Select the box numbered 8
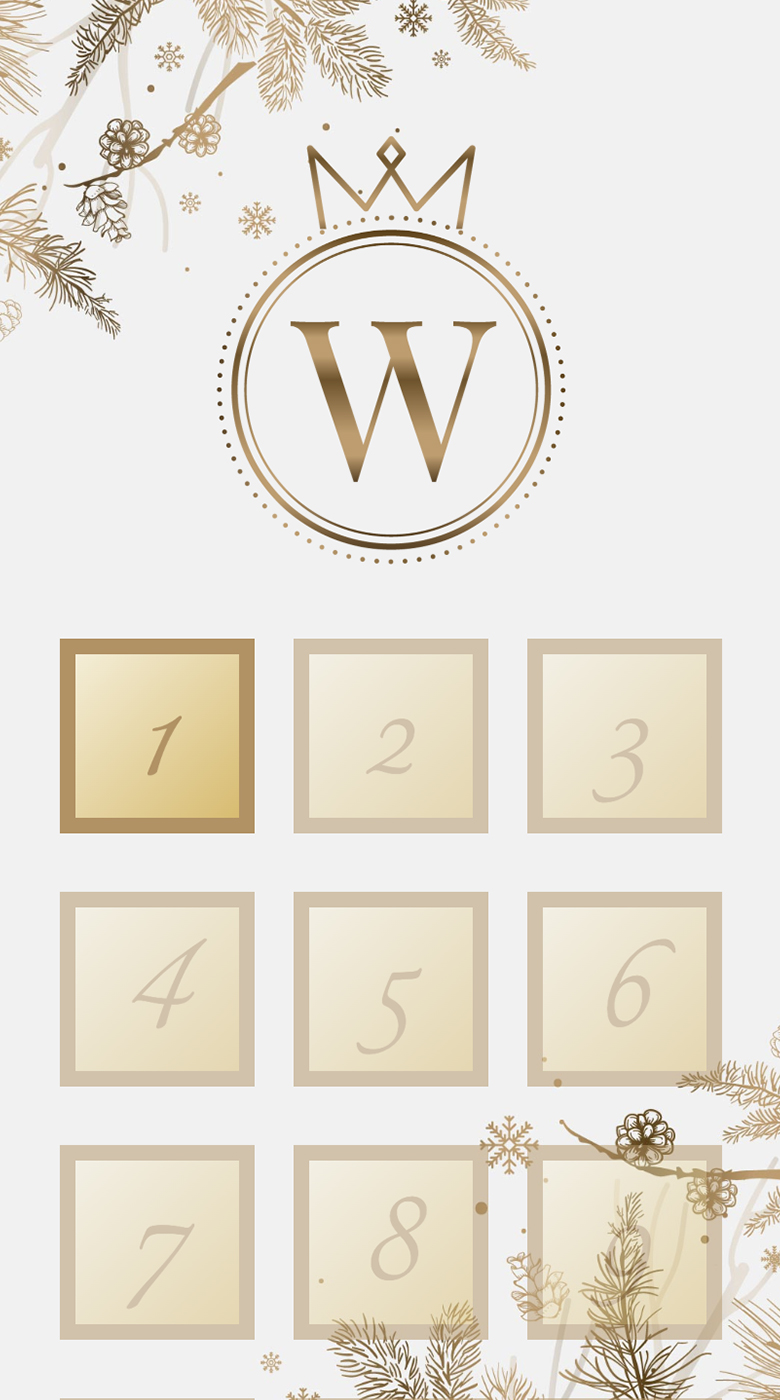This screenshot has height=1400, width=780. (x=391, y=1242)
